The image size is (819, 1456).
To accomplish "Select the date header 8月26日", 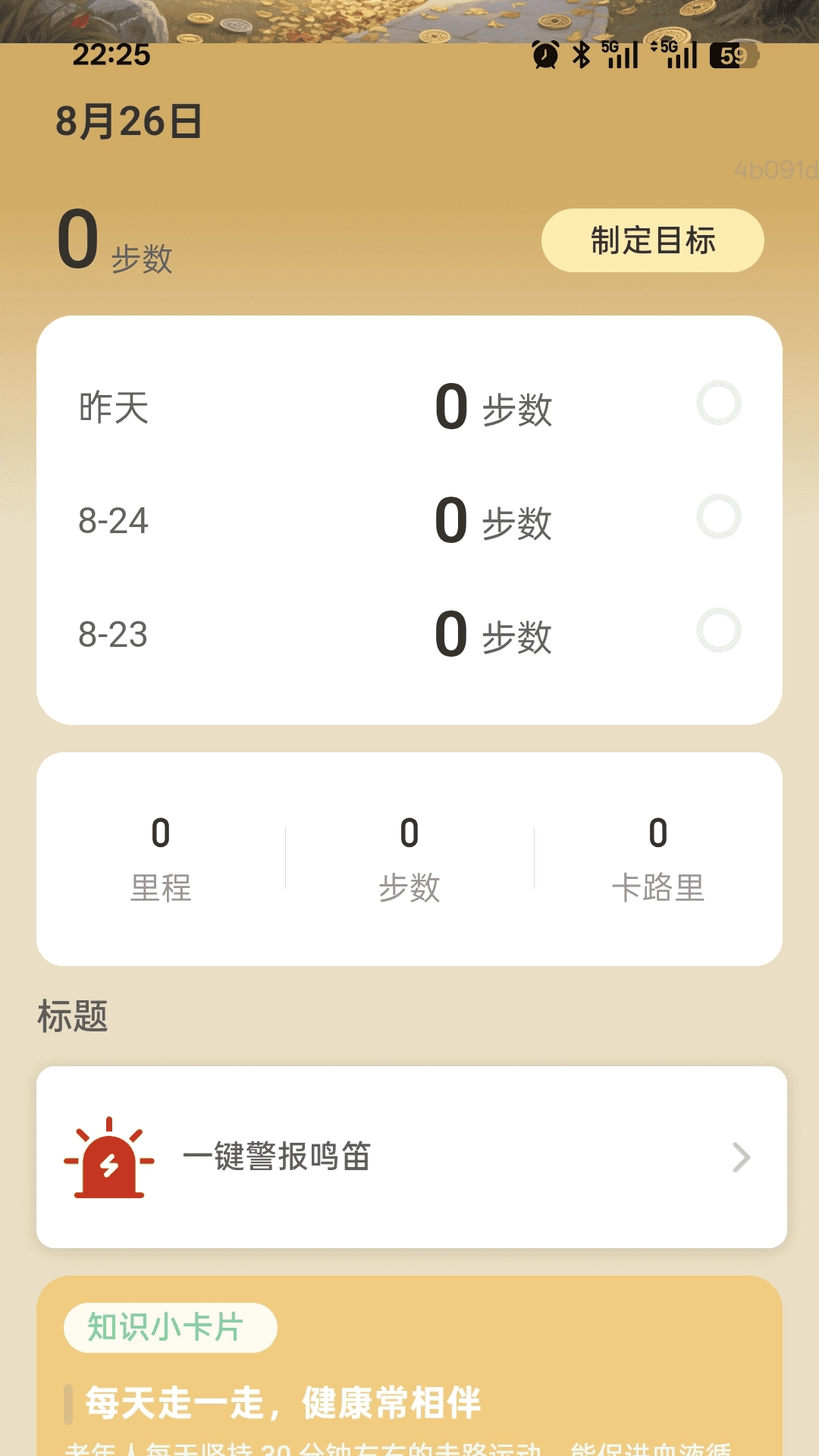I will coord(130,119).
